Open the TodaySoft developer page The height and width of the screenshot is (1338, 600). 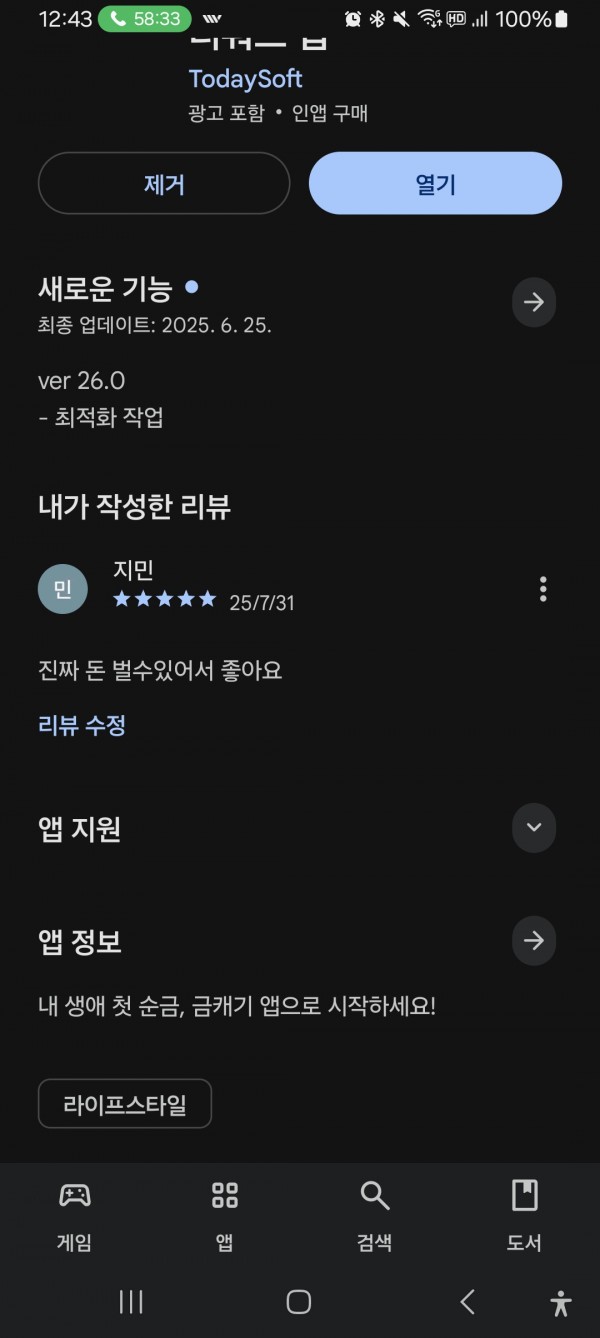click(245, 79)
